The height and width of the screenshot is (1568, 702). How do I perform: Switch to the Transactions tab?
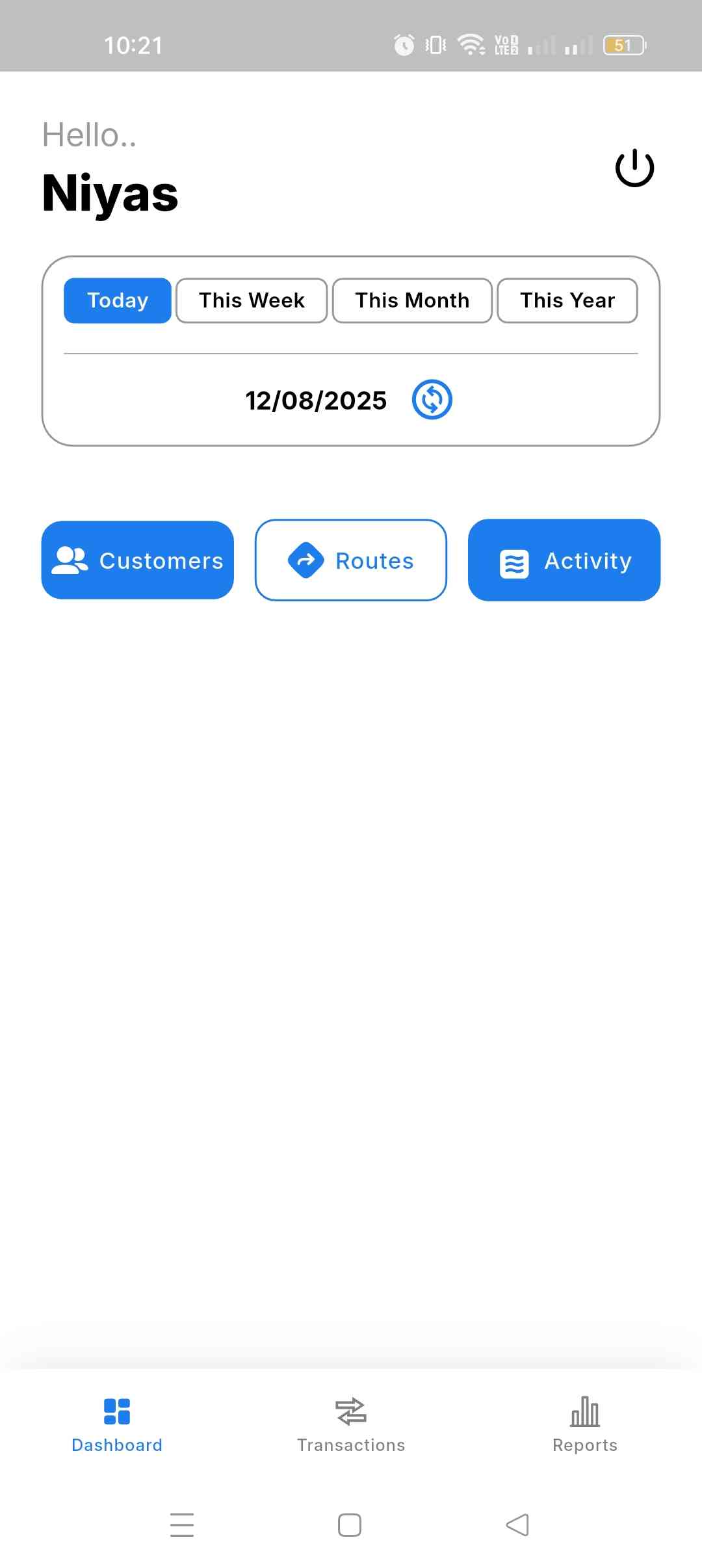(x=351, y=1425)
